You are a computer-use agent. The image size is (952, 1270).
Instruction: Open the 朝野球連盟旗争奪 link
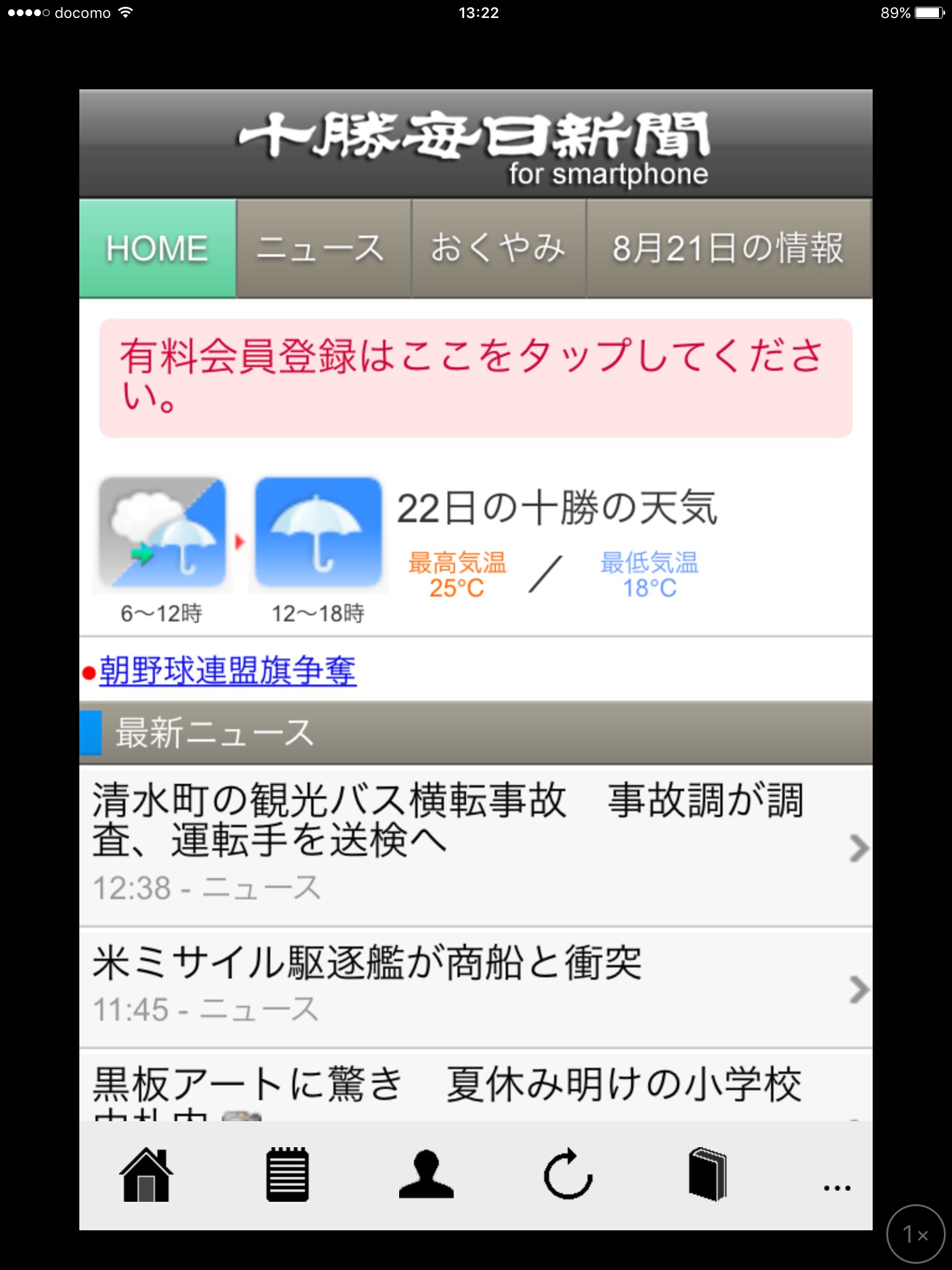227,671
